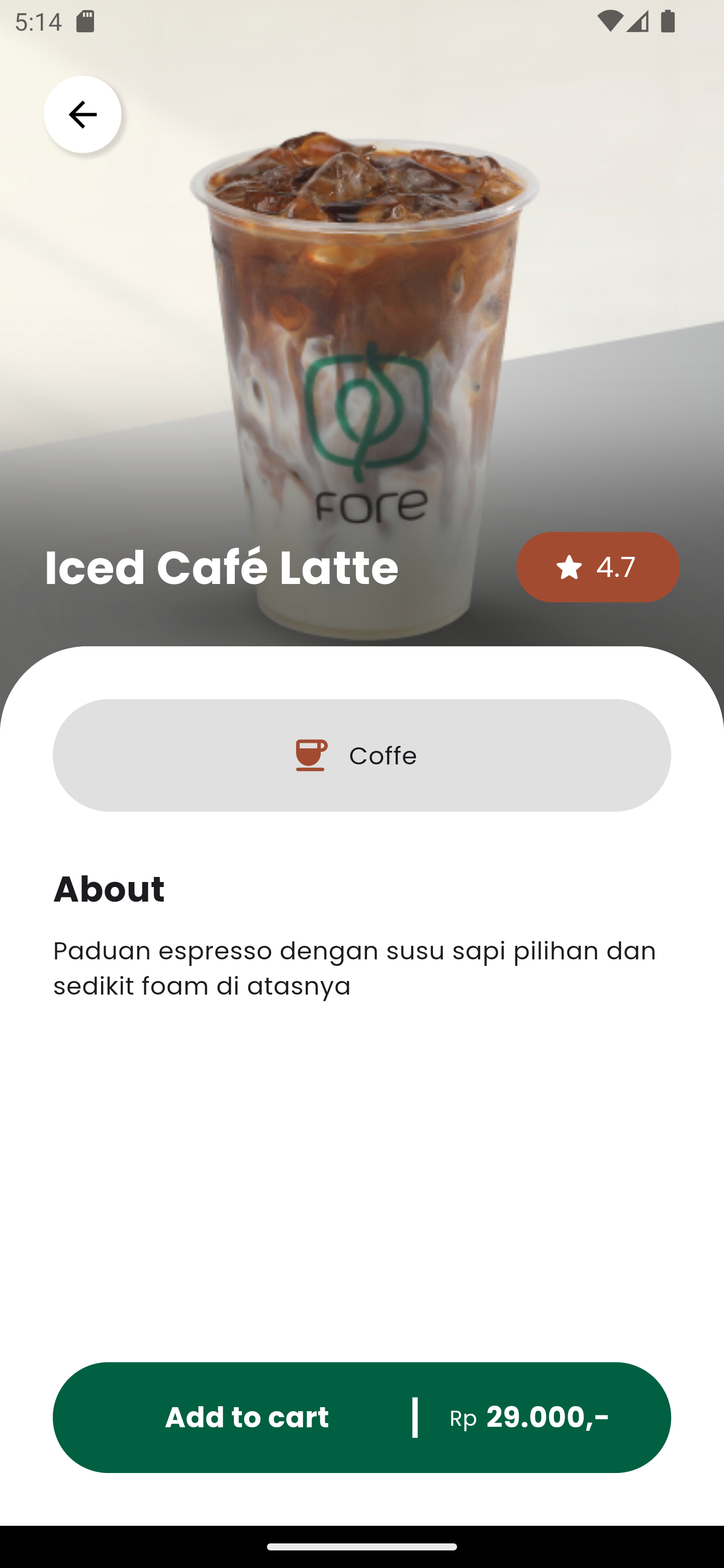Go back using the arrow button

point(82,115)
